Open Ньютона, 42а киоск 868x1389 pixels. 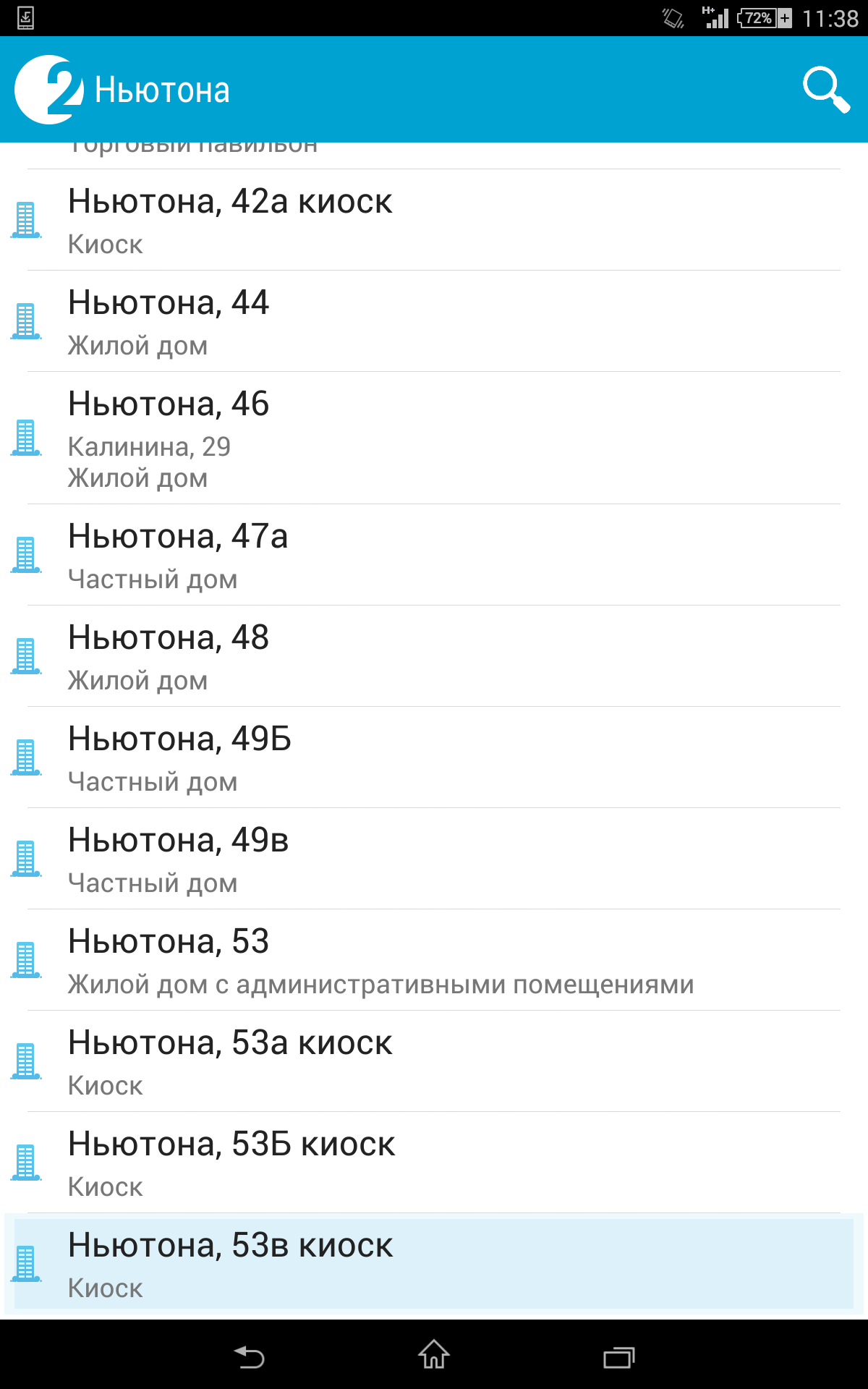[434, 220]
